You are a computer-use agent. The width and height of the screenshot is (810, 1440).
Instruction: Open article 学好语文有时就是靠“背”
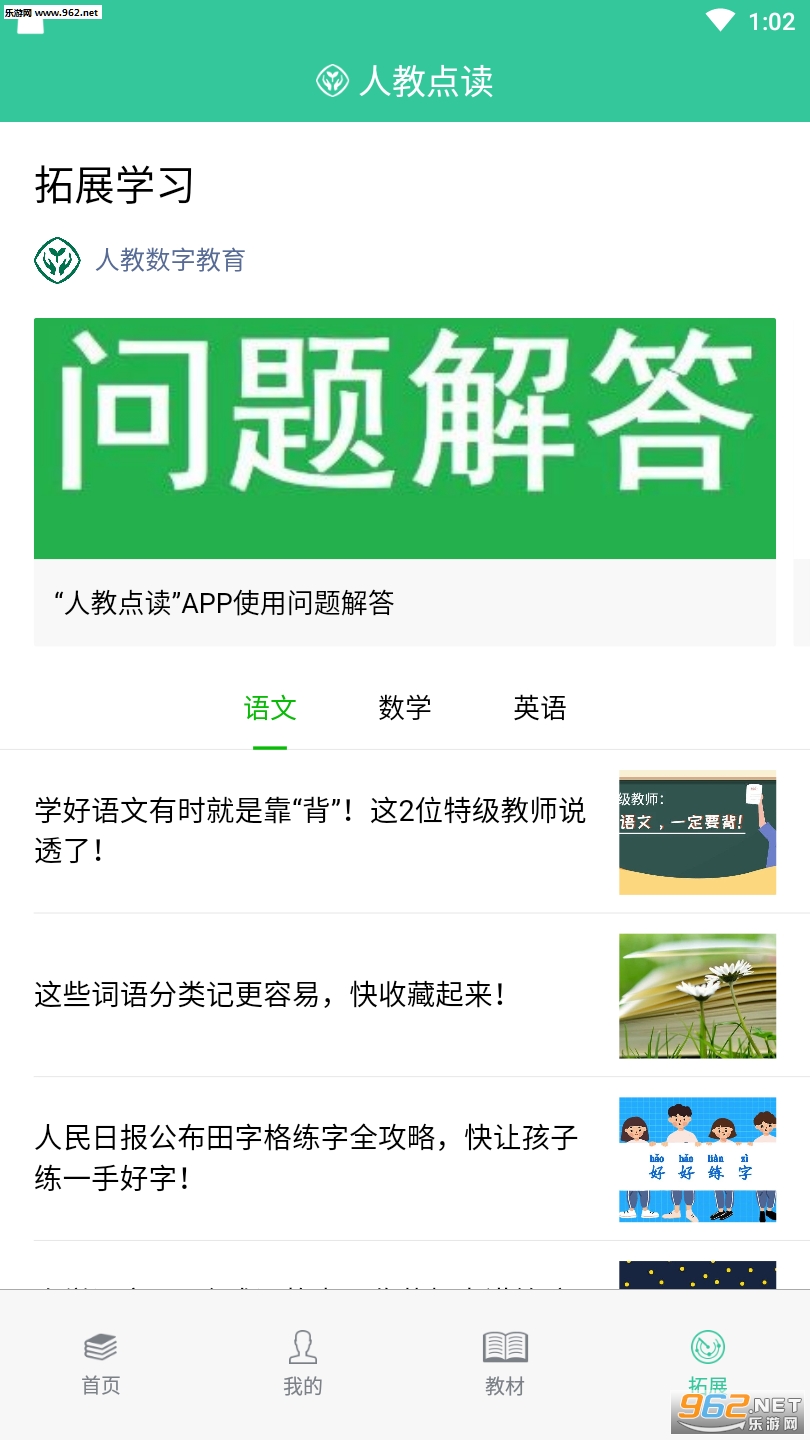click(x=310, y=831)
